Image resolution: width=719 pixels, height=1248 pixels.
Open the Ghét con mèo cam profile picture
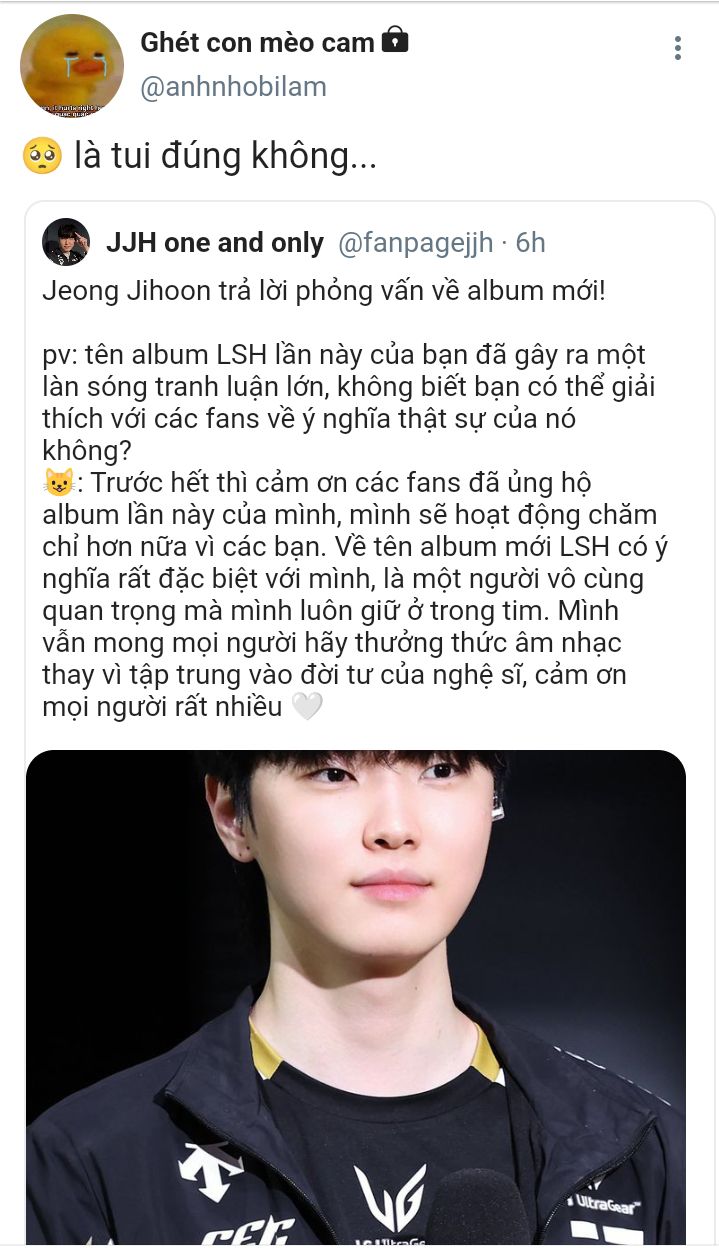point(72,65)
